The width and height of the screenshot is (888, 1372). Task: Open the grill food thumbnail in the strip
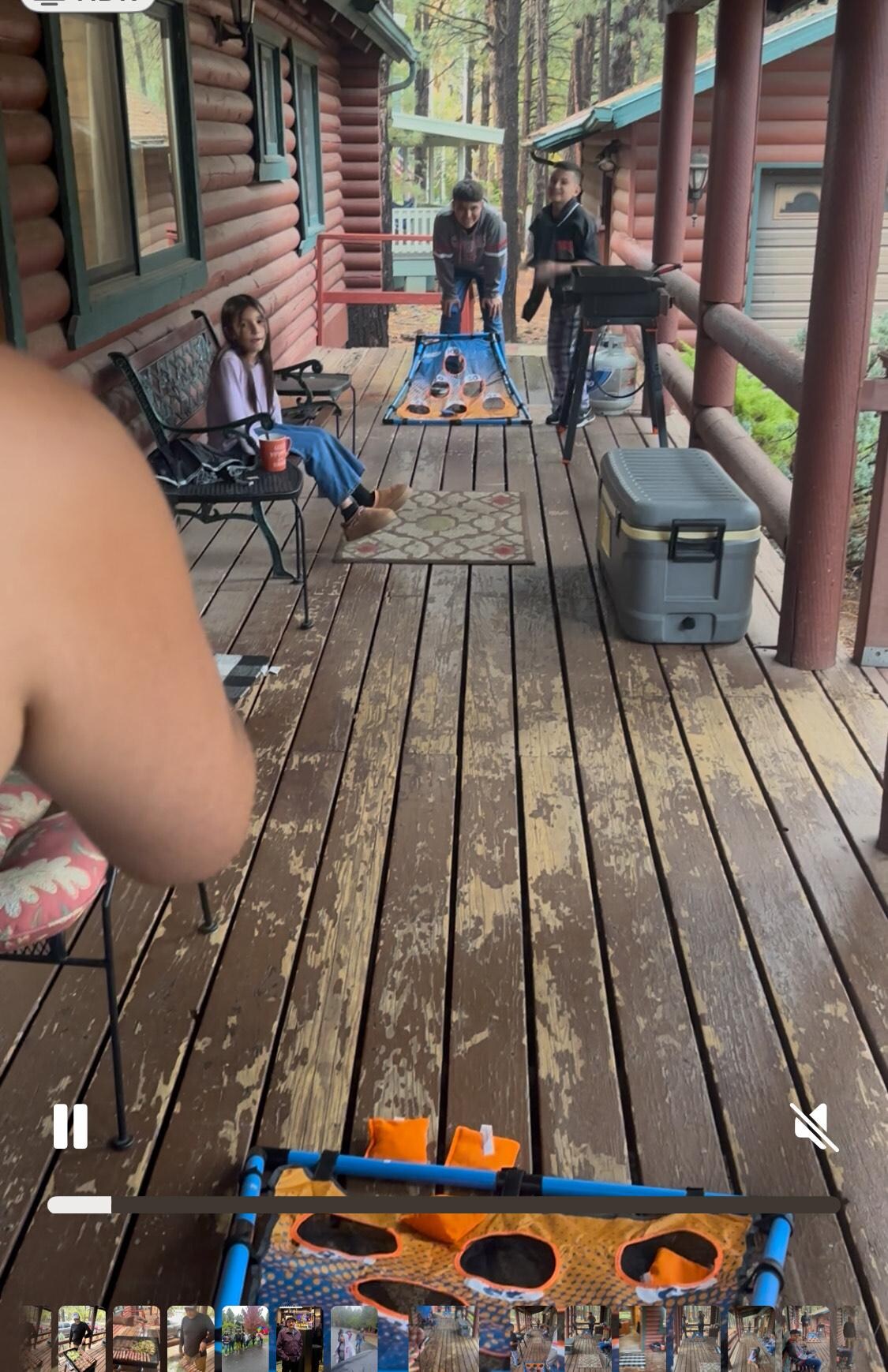tap(136, 1338)
